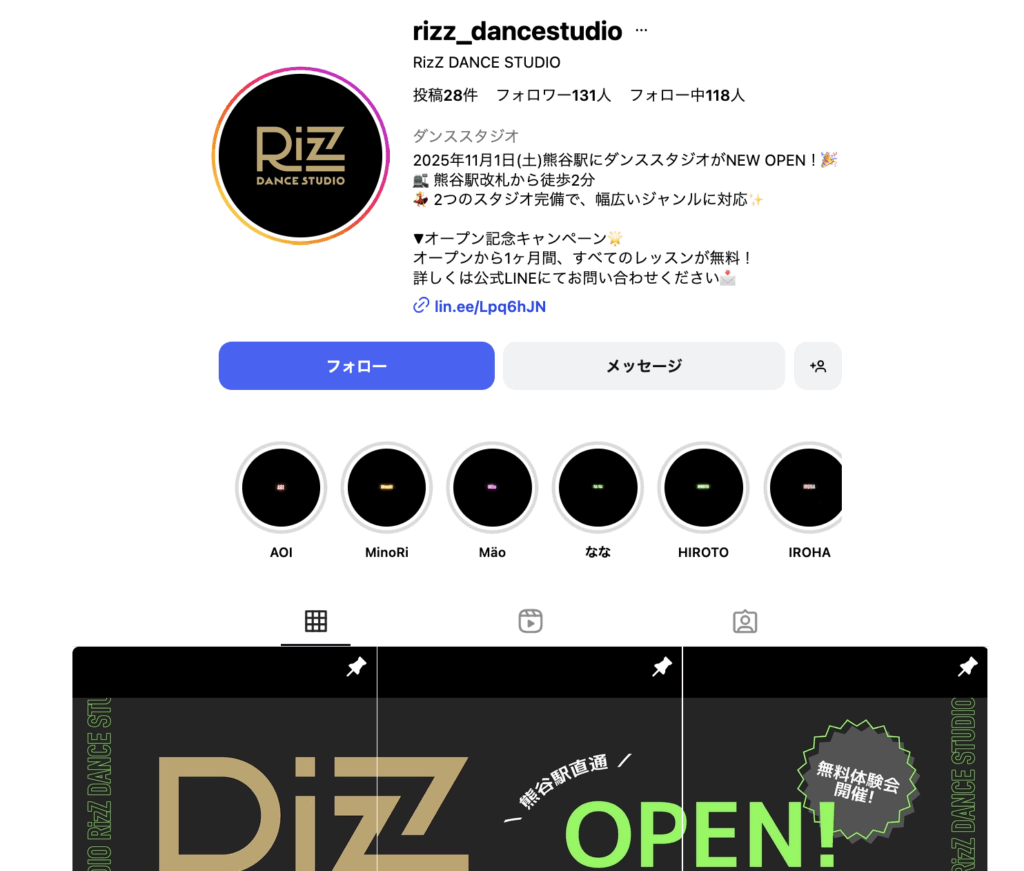1024x871 pixels.
Task: Show the フォロワー131人 followers list
Action: pos(553,95)
